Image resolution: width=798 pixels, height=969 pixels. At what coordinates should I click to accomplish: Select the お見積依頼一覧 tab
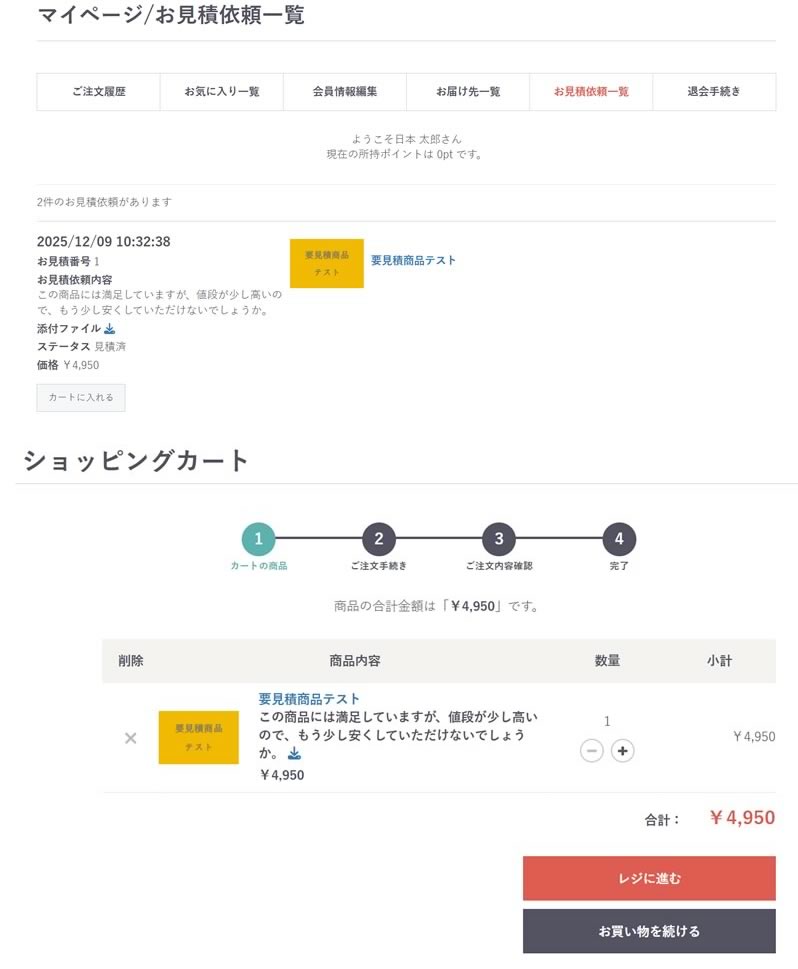tap(591, 91)
